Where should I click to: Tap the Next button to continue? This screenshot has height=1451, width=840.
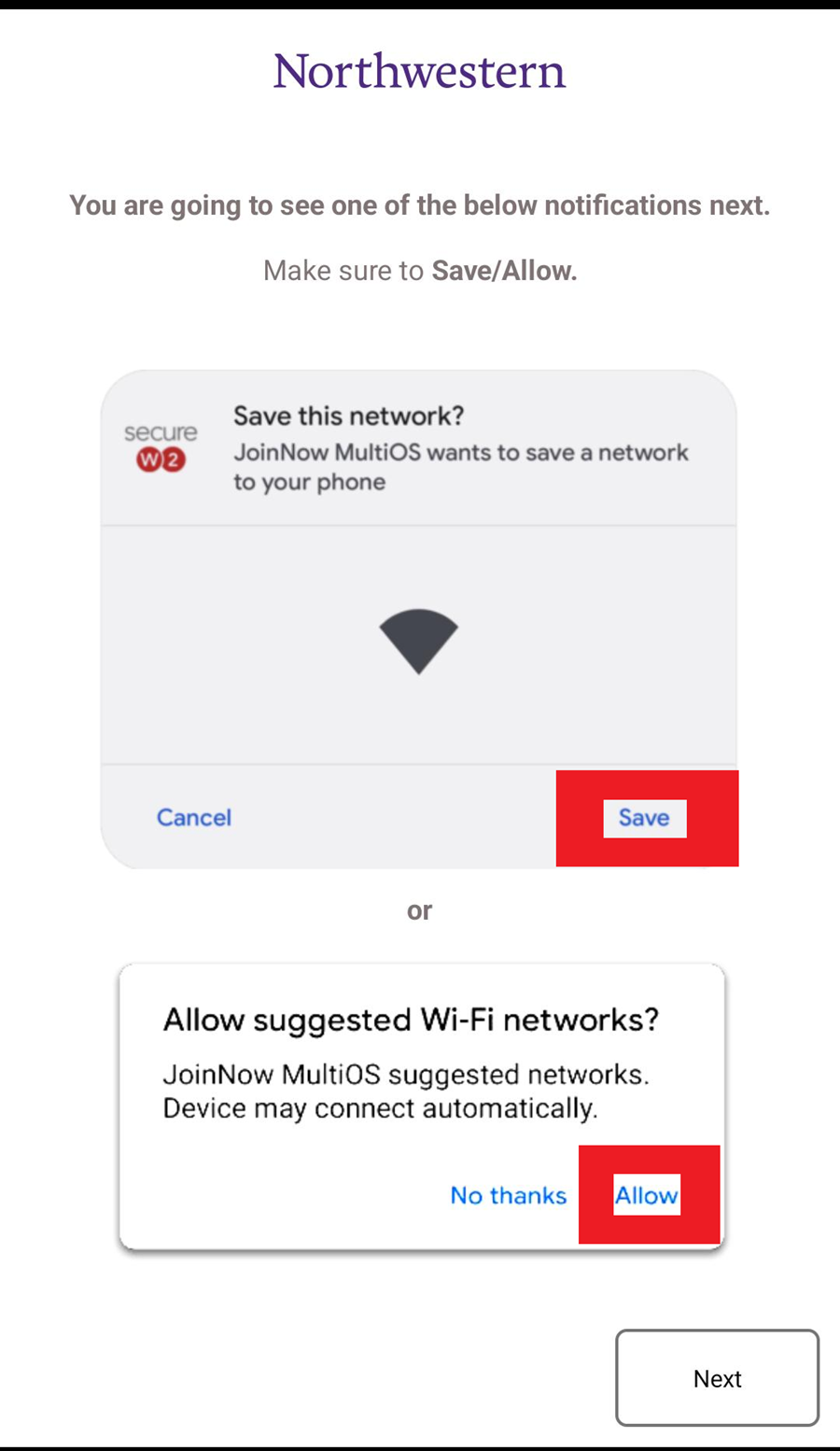[x=717, y=1377]
